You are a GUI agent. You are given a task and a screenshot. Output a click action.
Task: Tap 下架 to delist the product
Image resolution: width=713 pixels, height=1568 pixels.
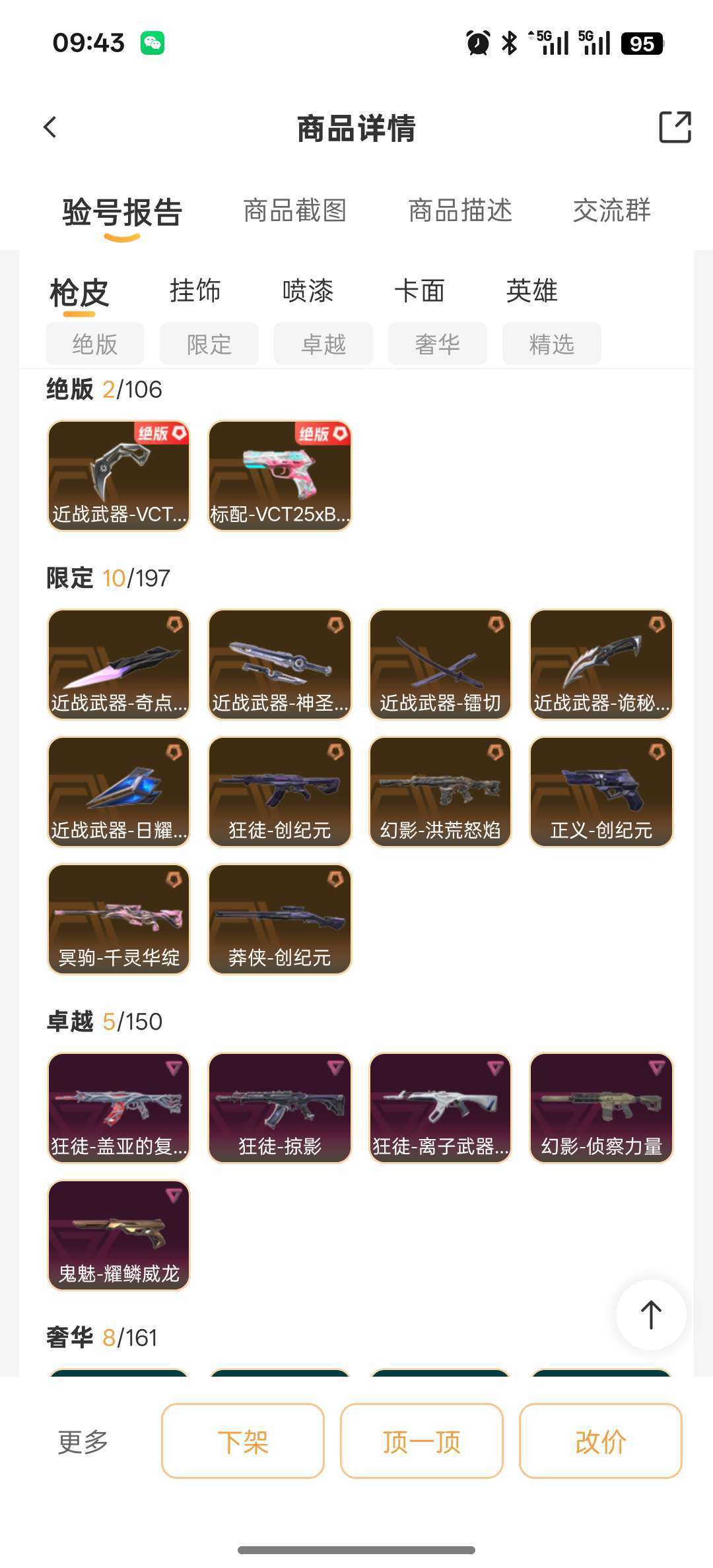coord(243,1441)
